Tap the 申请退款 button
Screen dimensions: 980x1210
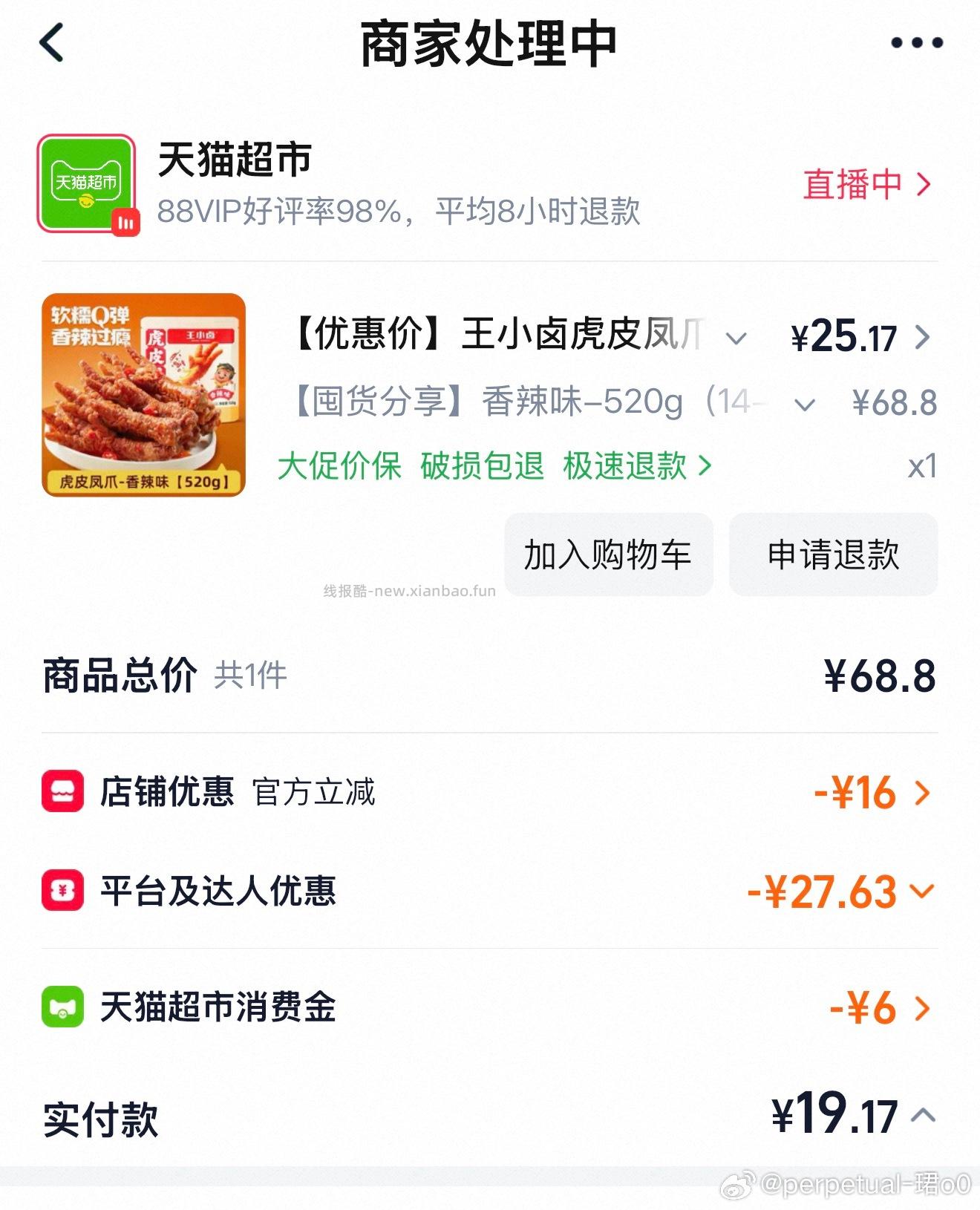pos(833,554)
